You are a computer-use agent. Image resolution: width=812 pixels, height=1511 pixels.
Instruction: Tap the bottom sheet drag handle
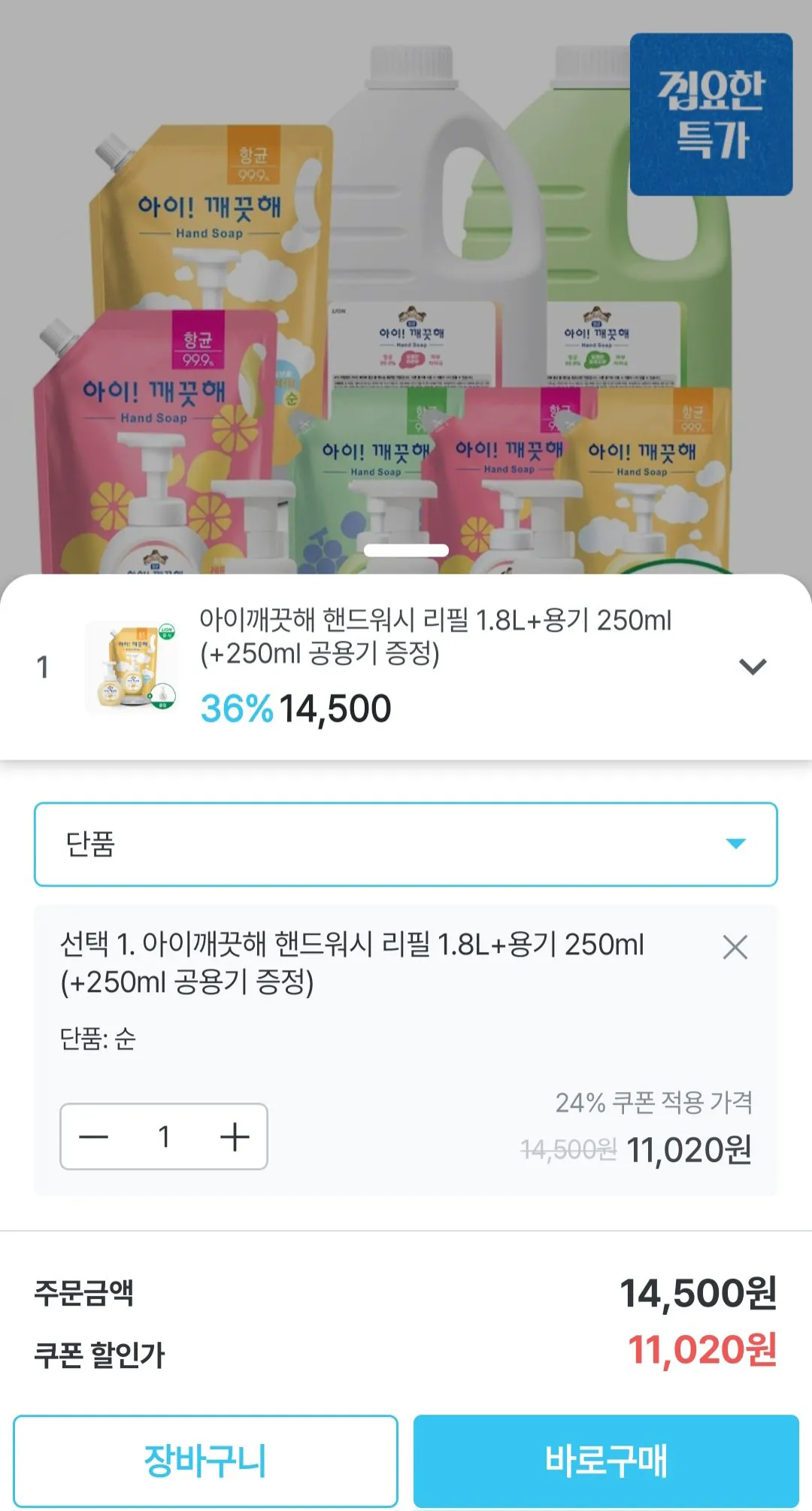click(x=406, y=551)
